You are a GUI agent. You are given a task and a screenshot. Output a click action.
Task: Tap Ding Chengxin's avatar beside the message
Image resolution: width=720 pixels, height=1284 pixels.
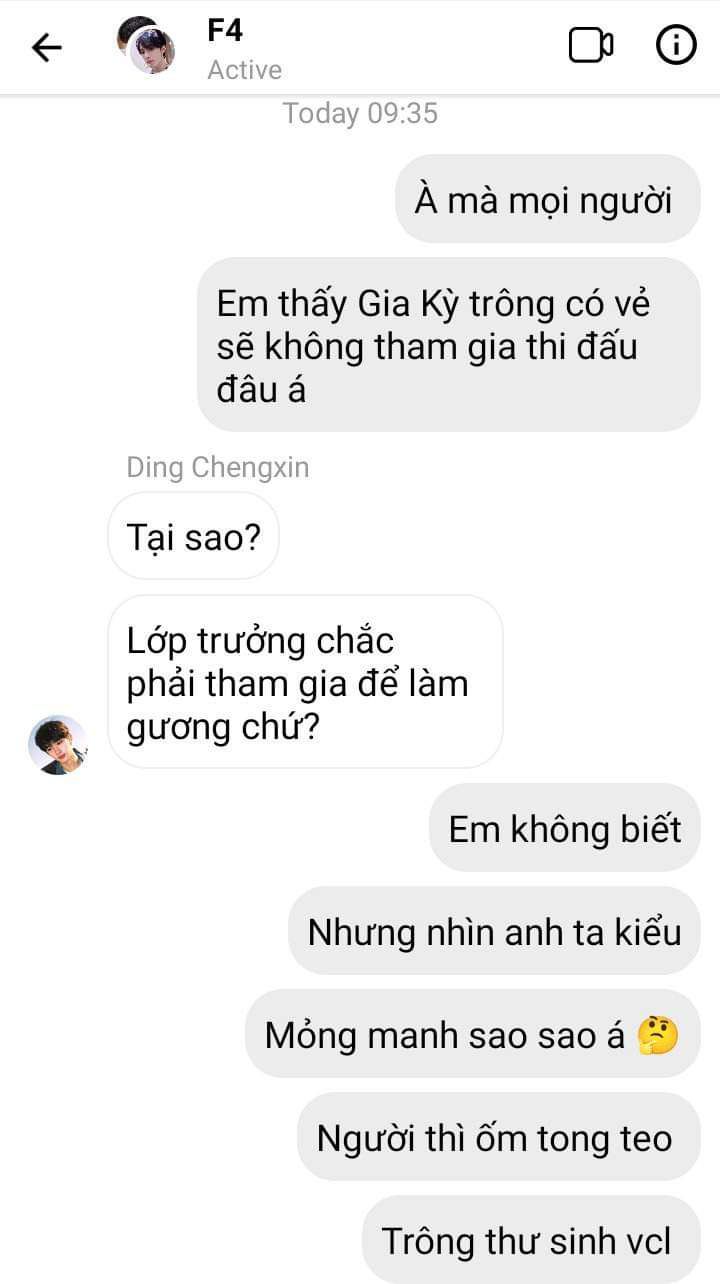57,744
